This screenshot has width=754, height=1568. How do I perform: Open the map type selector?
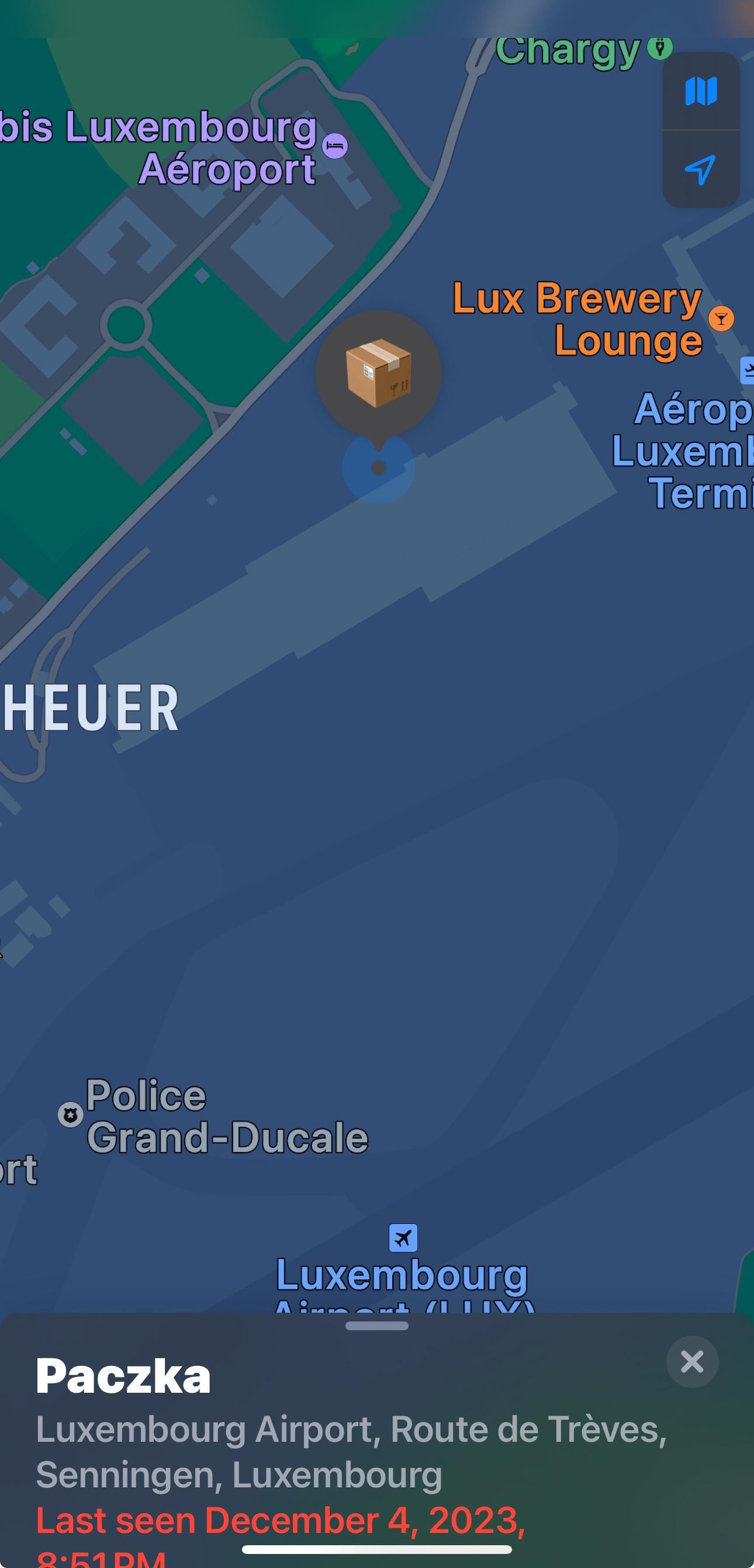701,91
